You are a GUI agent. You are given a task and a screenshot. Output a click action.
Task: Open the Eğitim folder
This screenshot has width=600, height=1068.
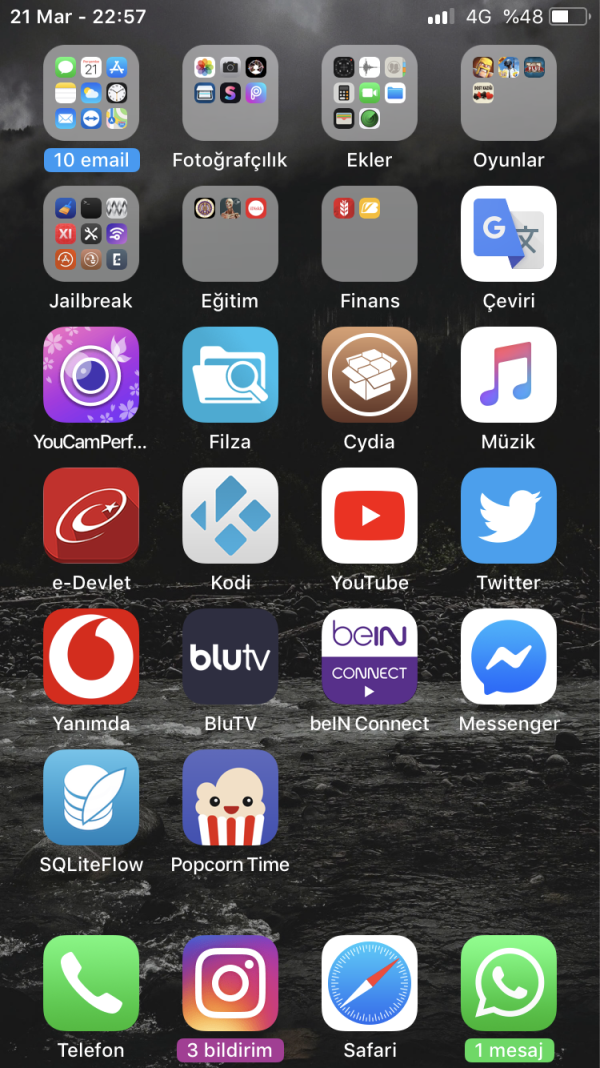230,234
